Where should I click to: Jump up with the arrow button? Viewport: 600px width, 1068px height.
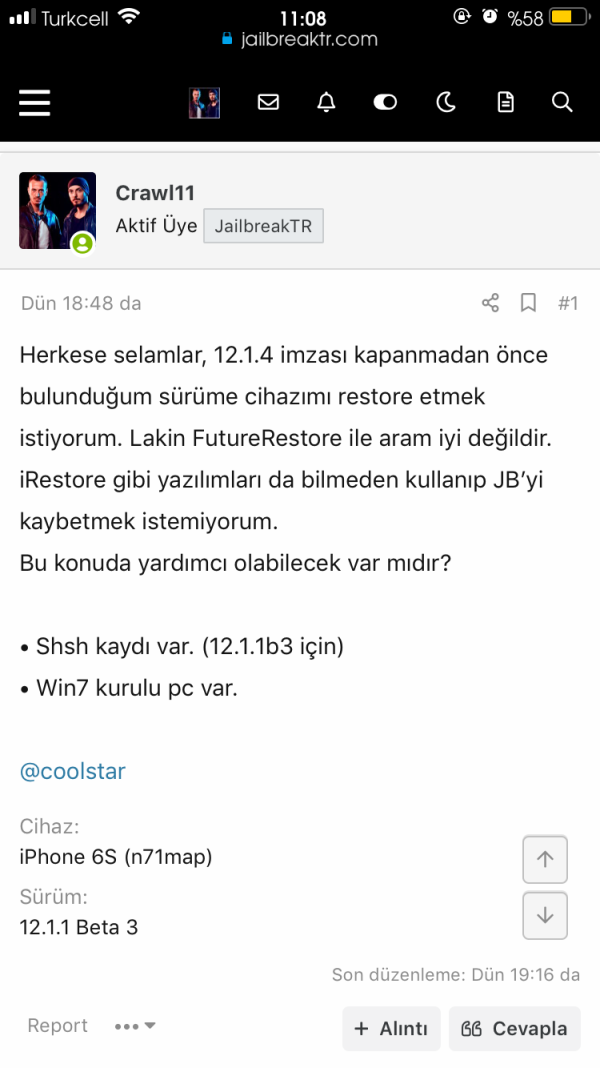tap(545, 859)
